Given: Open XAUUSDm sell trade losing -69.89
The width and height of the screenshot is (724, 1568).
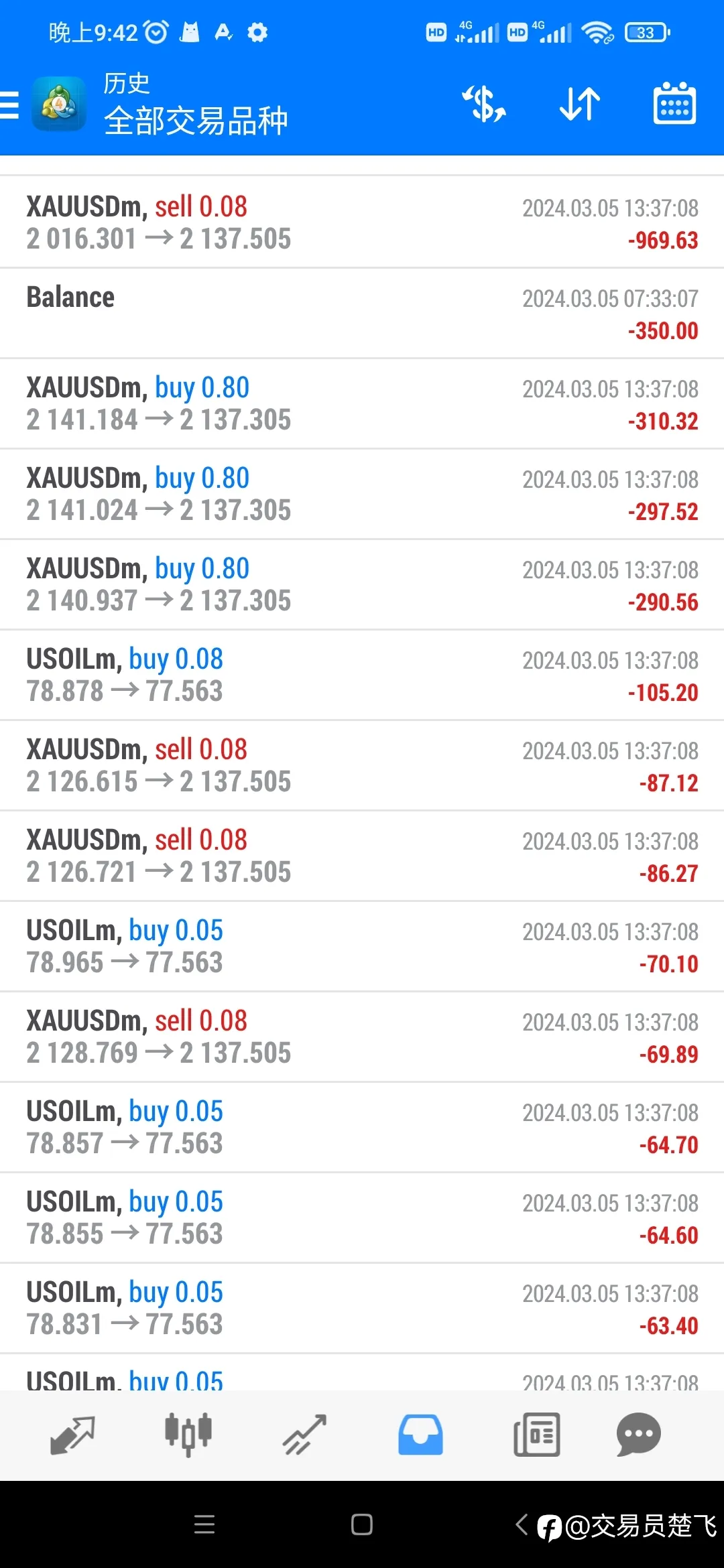Looking at the screenshot, I should [x=362, y=1037].
